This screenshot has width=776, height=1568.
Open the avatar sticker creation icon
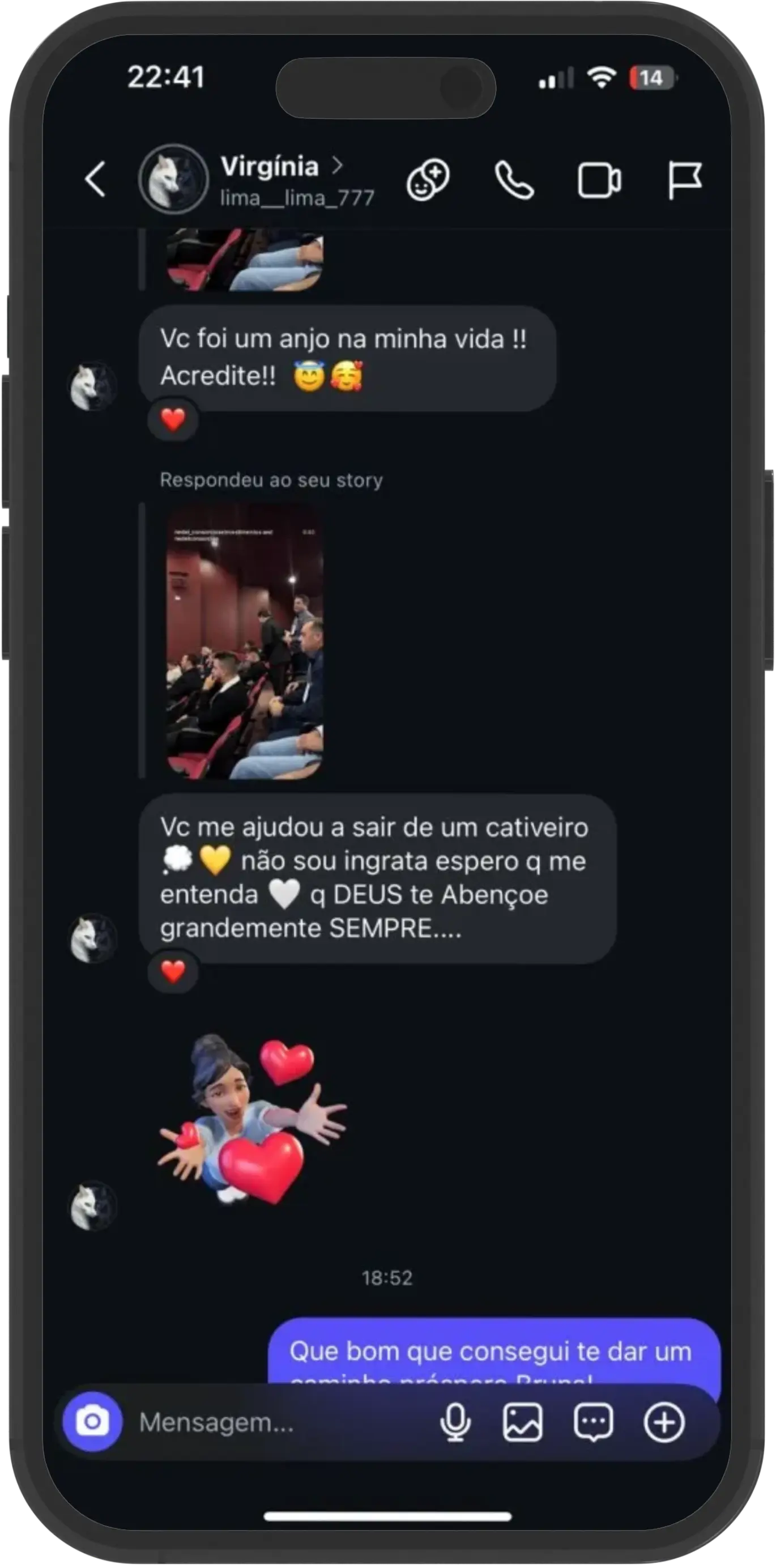(x=428, y=180)
